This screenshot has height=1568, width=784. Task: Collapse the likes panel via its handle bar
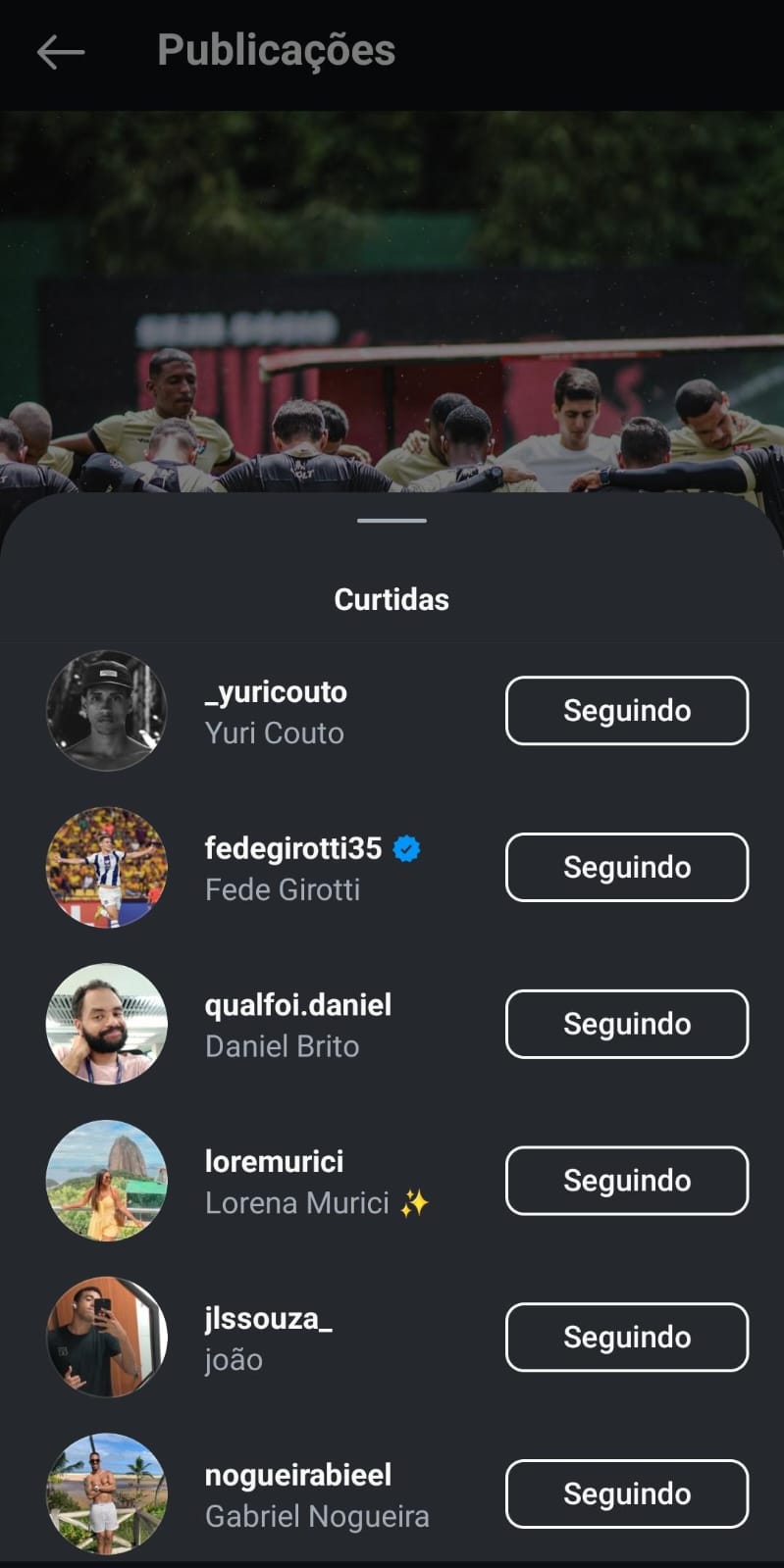(x=392, y=521)
